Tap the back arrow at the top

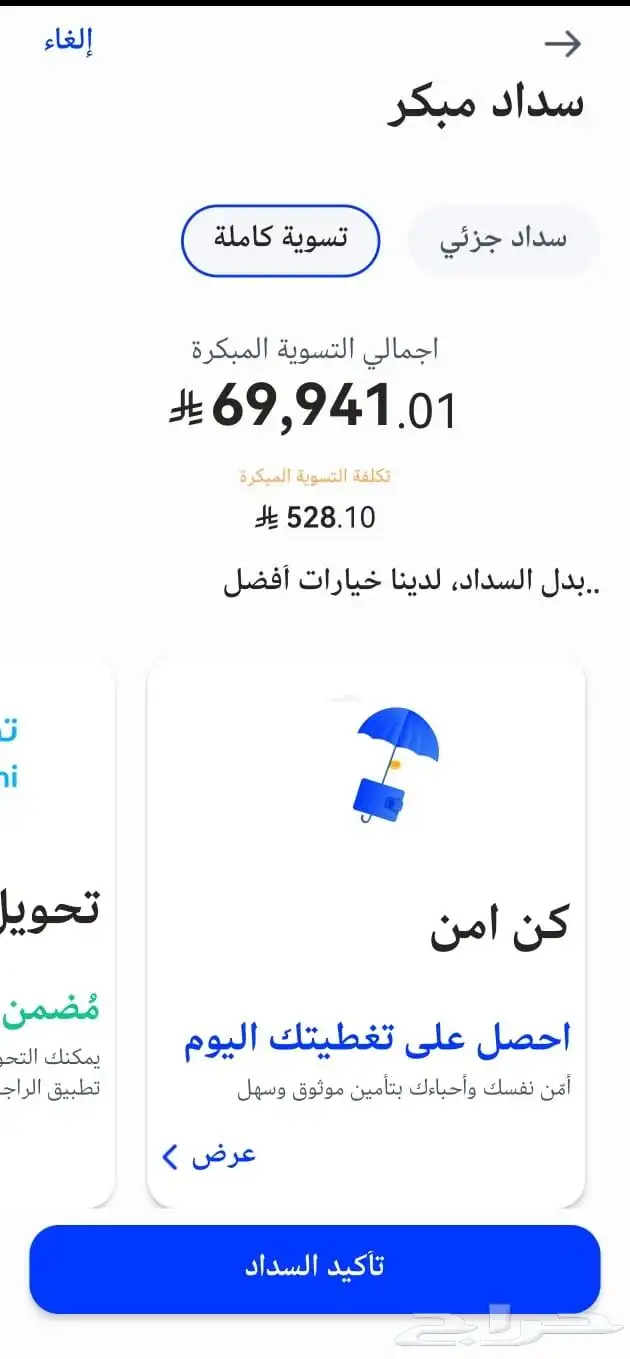(563, 43)
